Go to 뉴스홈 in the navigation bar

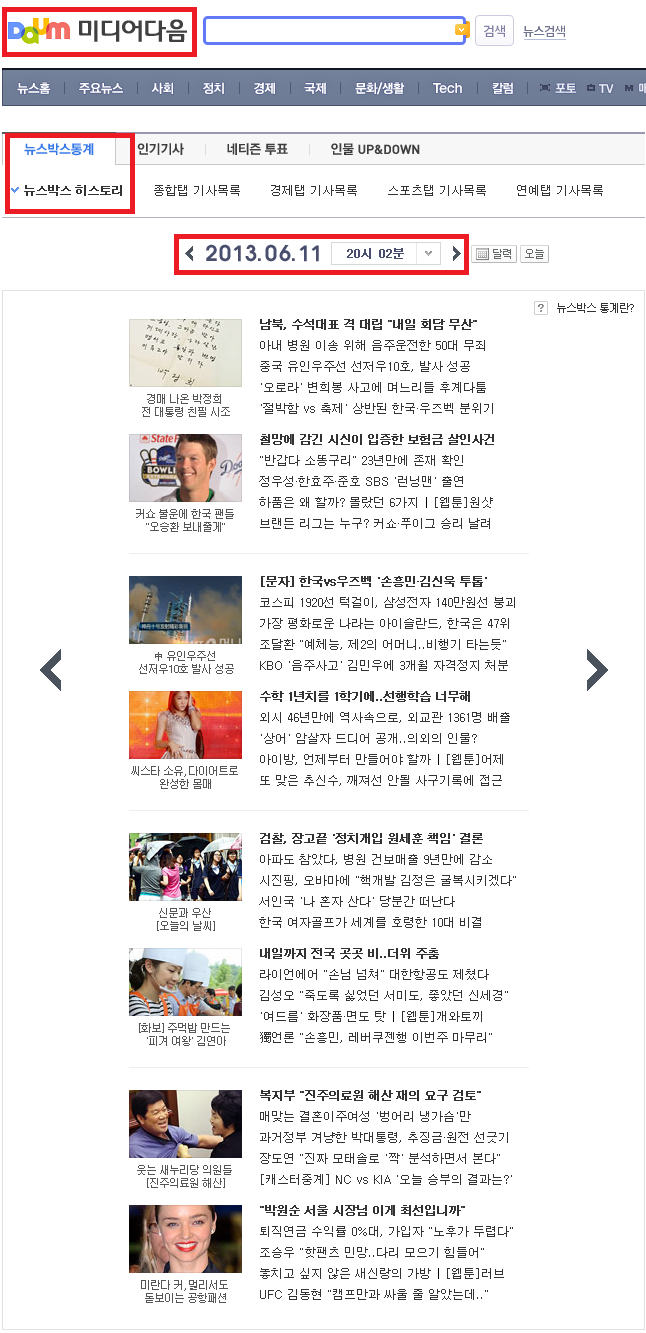(x=33, y=88)
